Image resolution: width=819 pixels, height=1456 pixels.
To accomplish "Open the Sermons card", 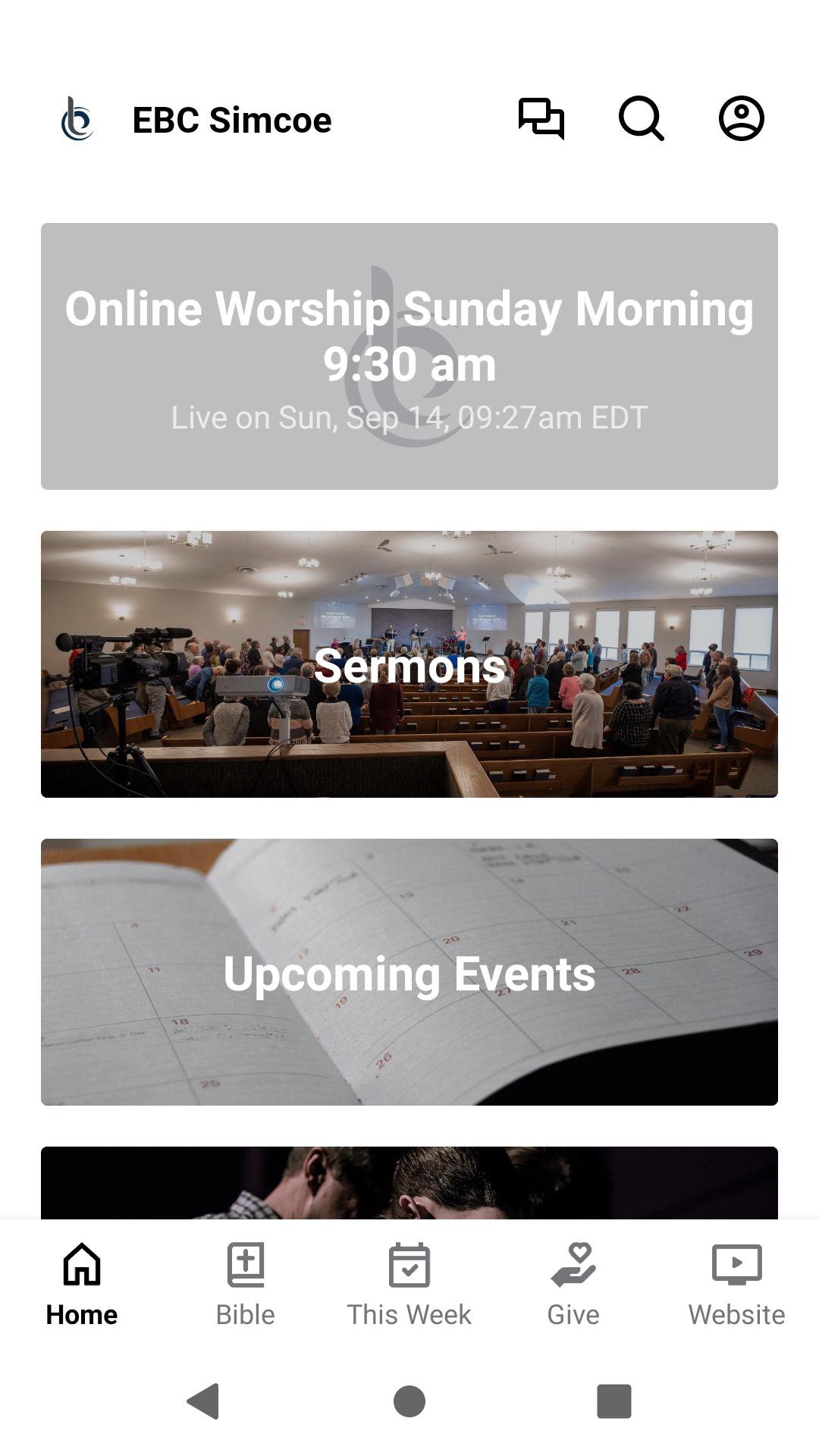I will pos(409,664).
